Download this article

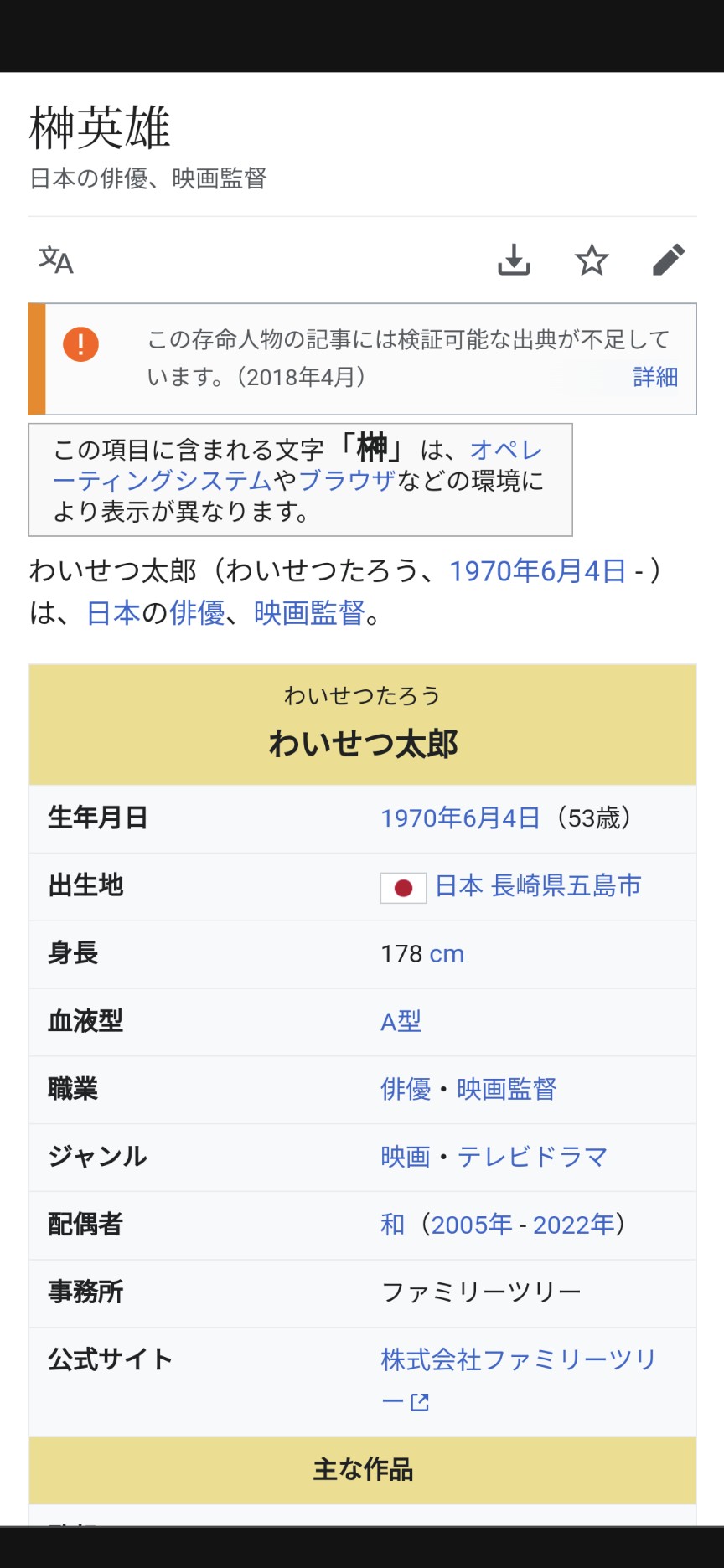point(514,260)
